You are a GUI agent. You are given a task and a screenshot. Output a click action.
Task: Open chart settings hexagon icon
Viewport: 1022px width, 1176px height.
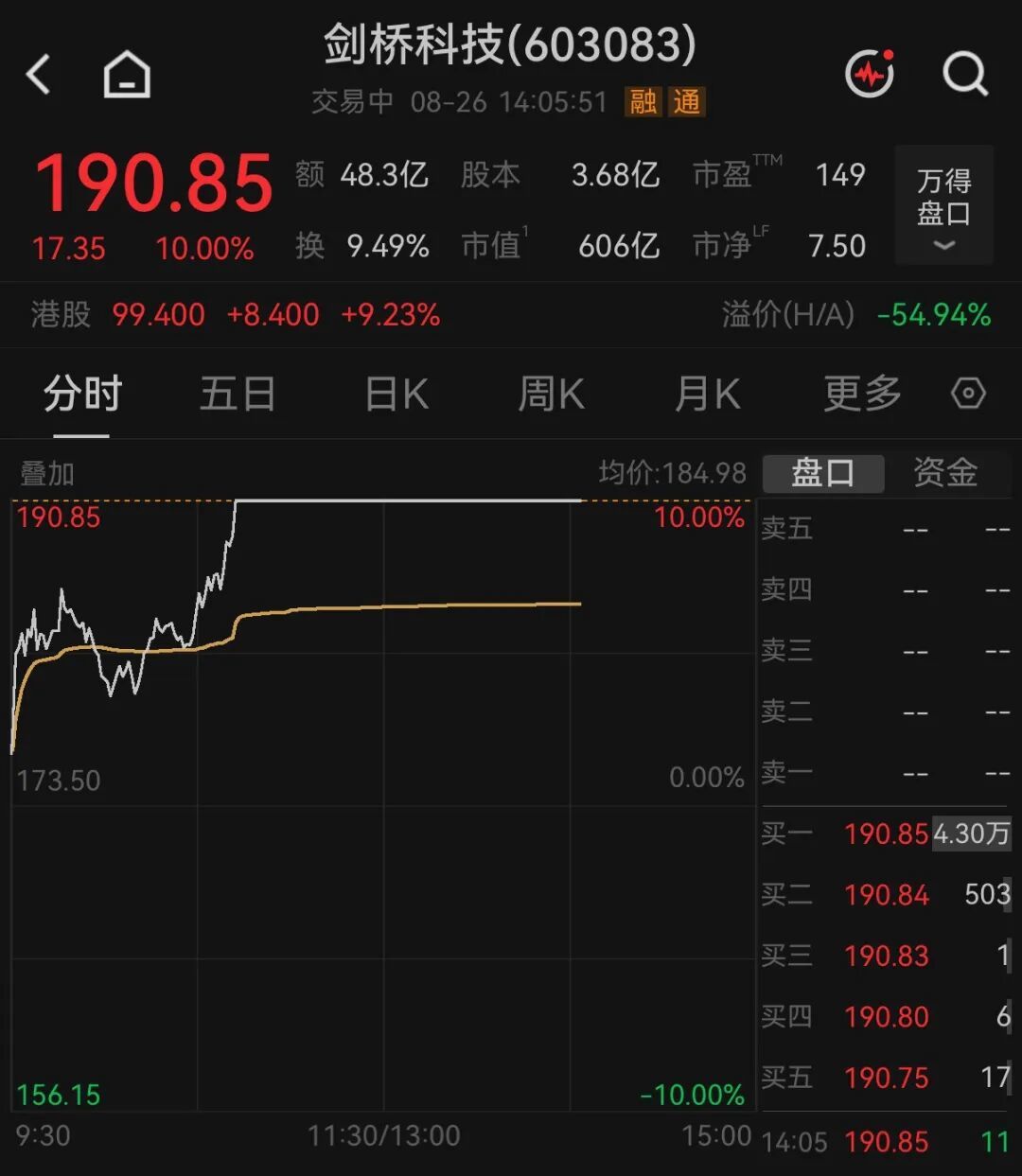(968, 393)
